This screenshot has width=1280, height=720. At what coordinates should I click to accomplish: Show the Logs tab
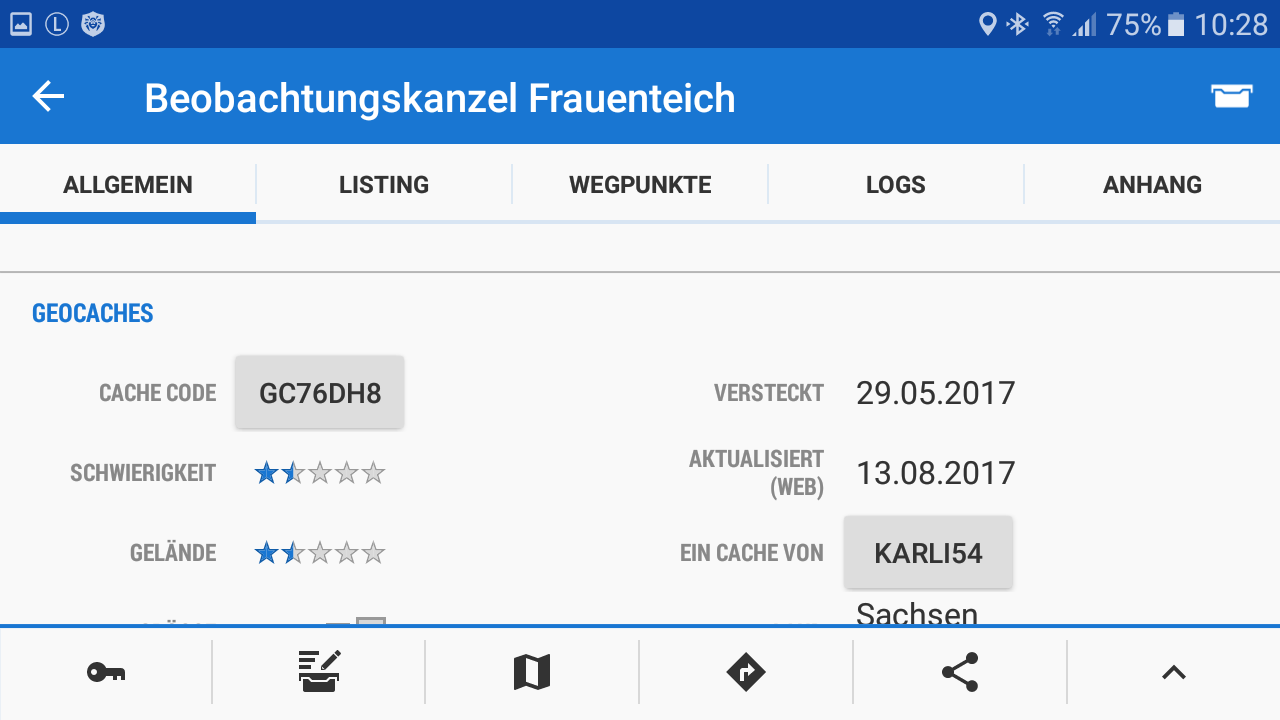[896, 185]
